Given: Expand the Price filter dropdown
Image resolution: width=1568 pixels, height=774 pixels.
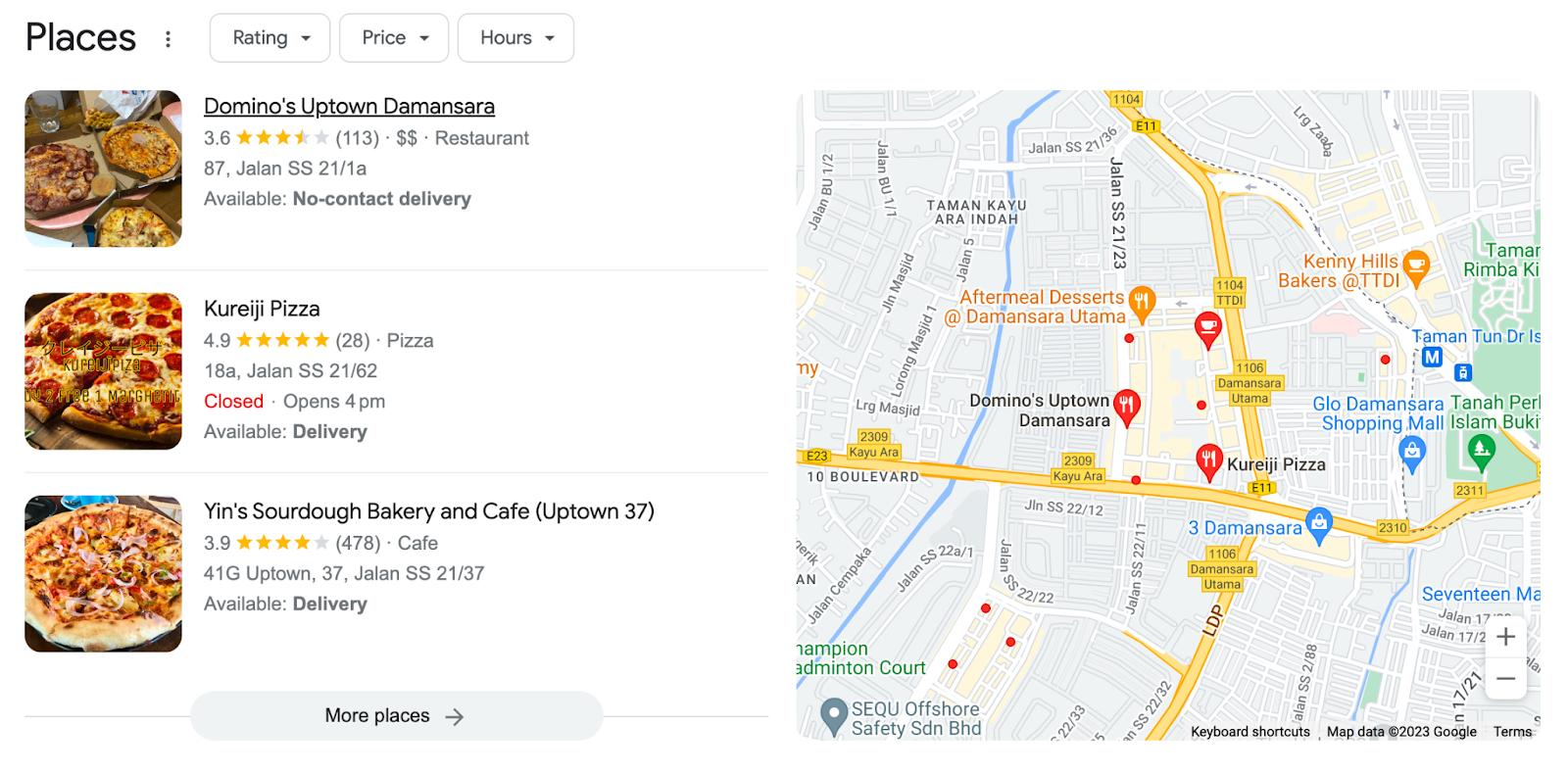Looking at the screenshot, I should 394,38.
